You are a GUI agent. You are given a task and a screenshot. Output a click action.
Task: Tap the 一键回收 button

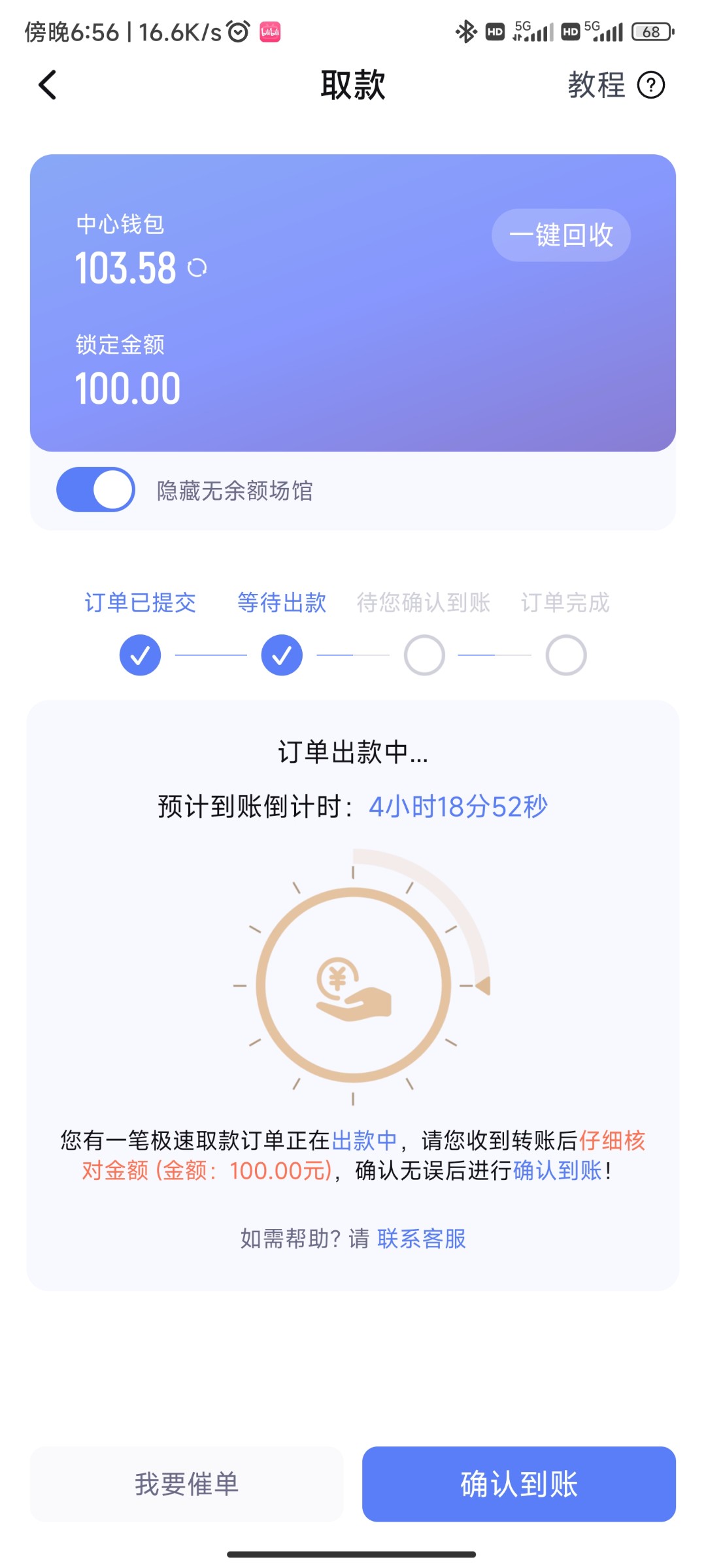561,236
